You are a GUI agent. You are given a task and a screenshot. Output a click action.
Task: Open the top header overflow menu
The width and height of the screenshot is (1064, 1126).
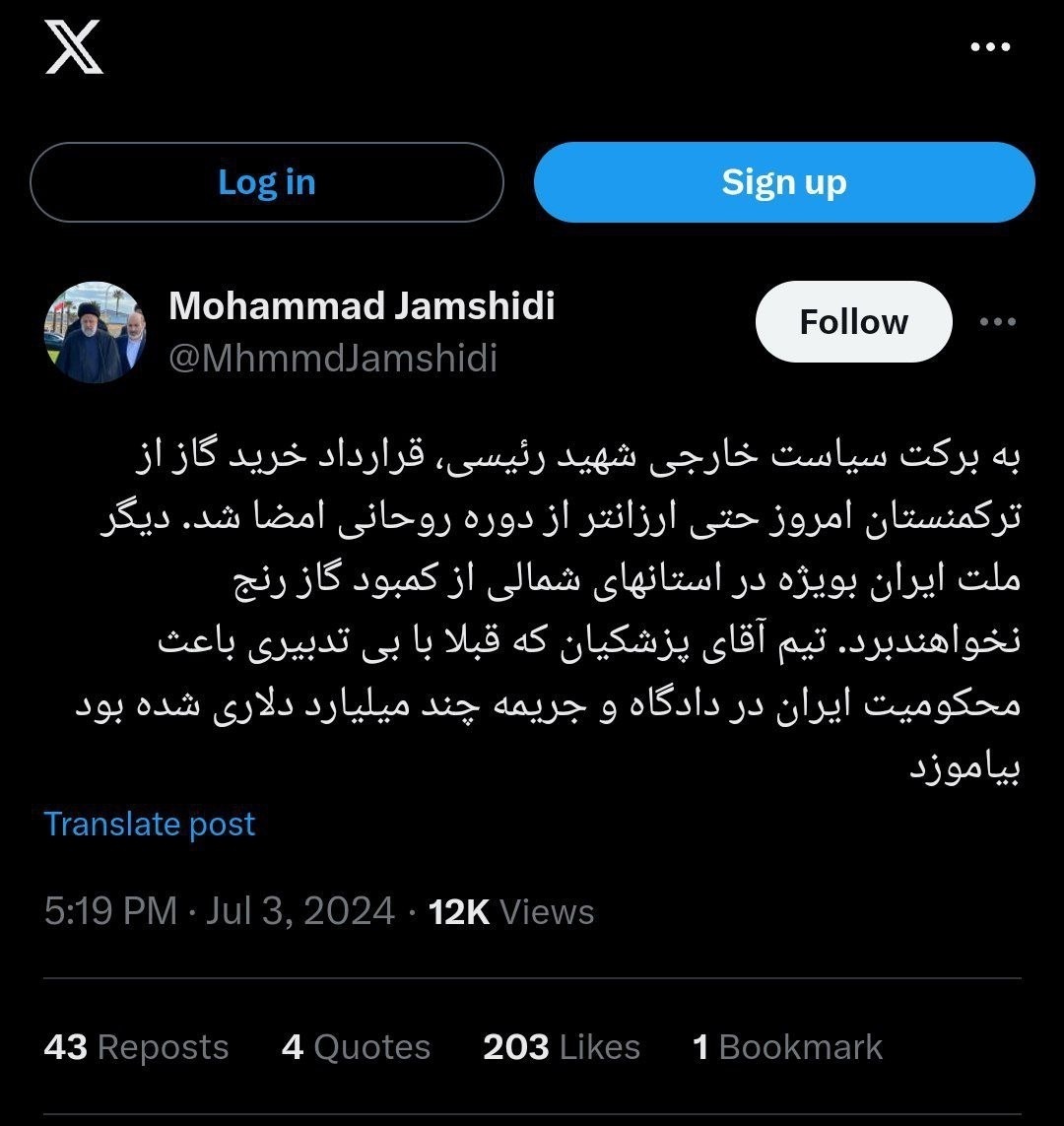990,47
